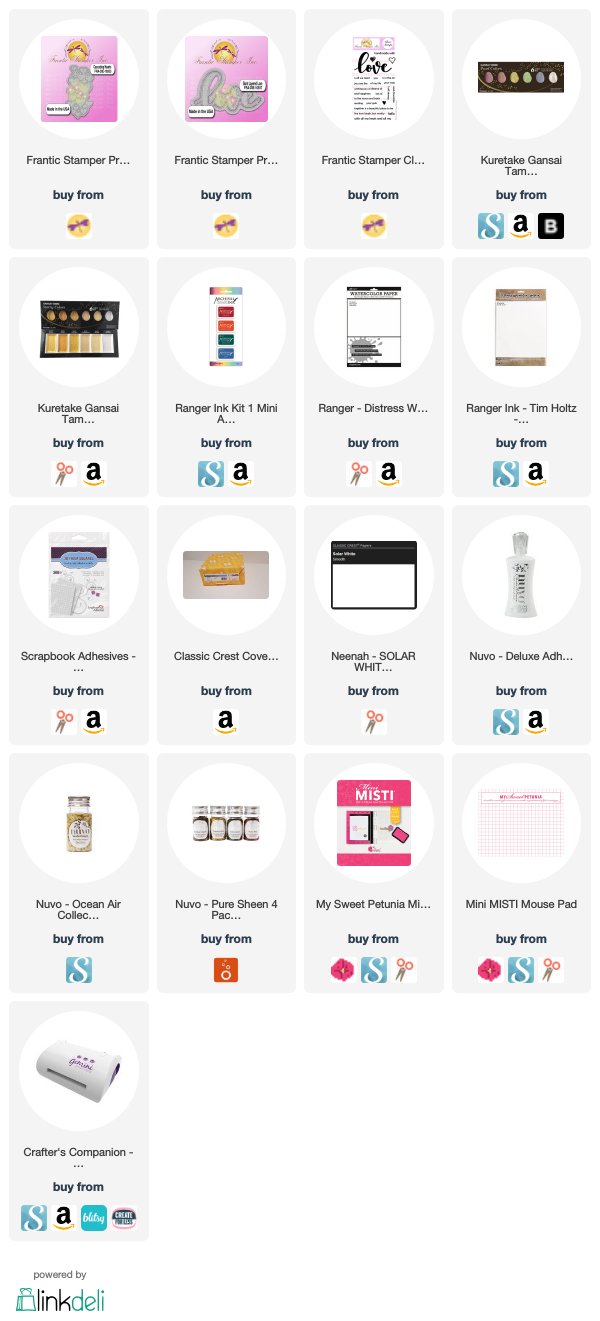Tap the Scrapbook.com icon under Ranger Ink Kit 1
The width and height of the screenshot is (600, 1321).
tap(211, 474)
